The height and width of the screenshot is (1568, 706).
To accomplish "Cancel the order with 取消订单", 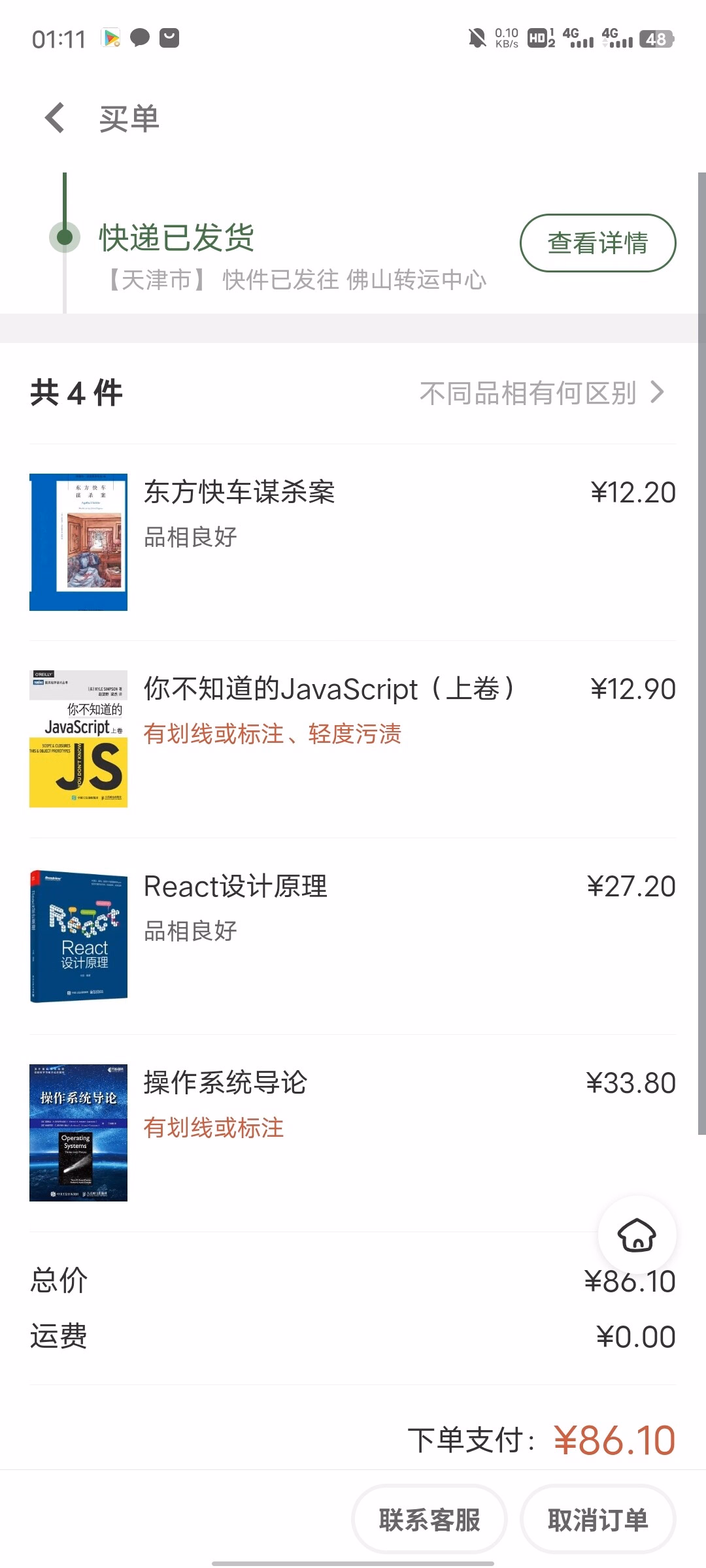I will 597,1520.
